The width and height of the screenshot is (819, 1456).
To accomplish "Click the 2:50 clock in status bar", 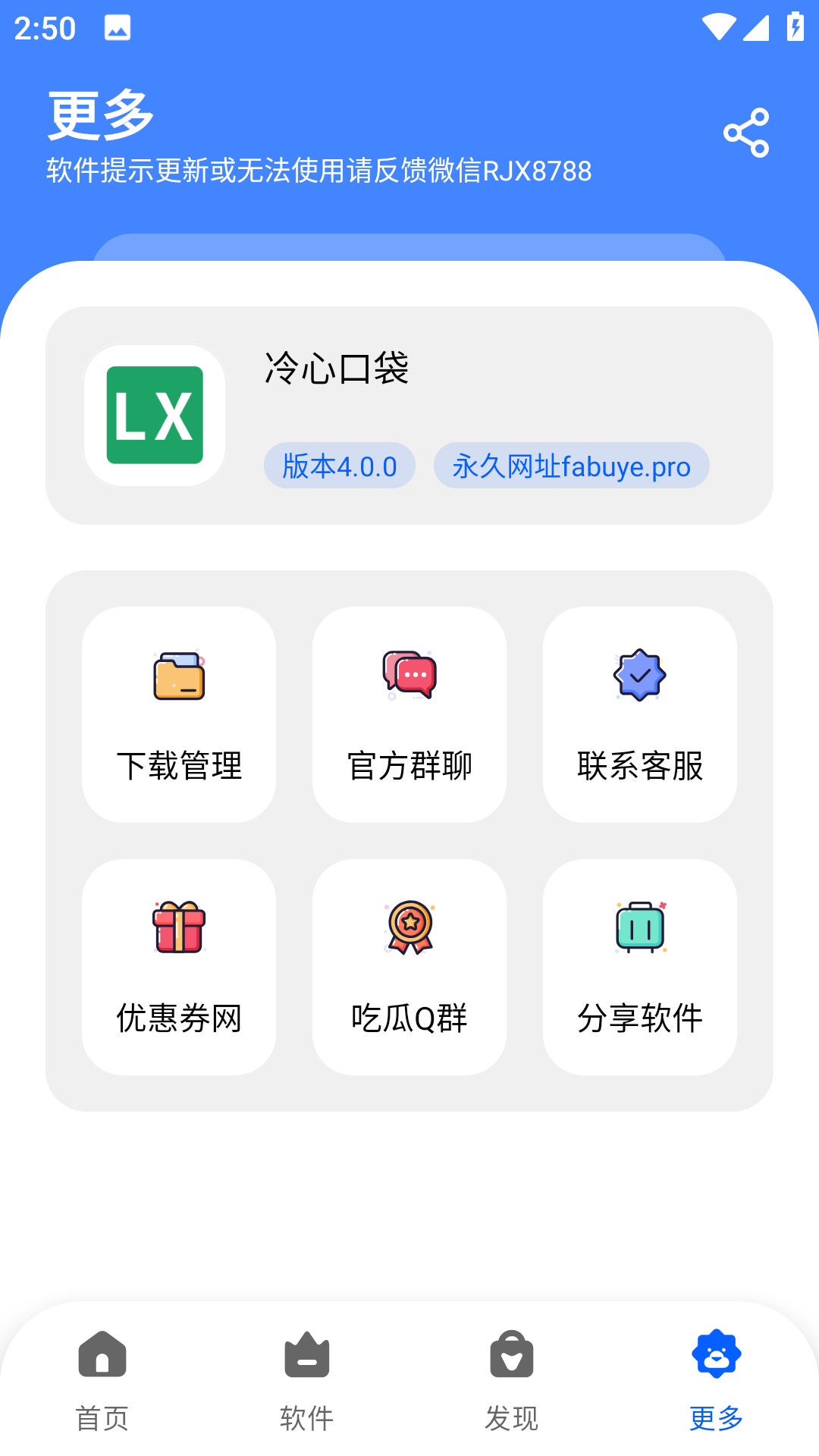I will point(43,28).
